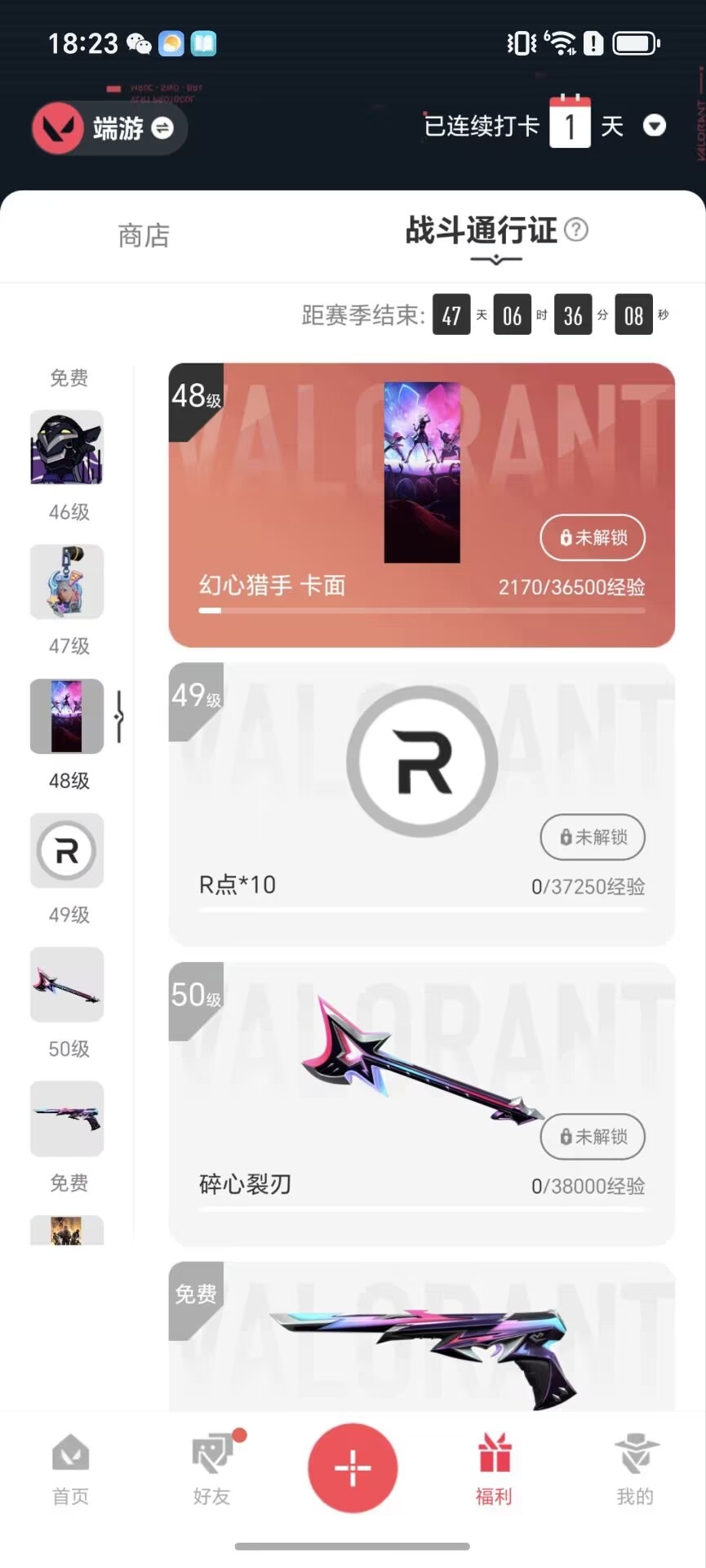Screen dimensions: 706x1568
Task: Select the 49级 R-point thumbnail in sidebar
Action: [66, 851]
